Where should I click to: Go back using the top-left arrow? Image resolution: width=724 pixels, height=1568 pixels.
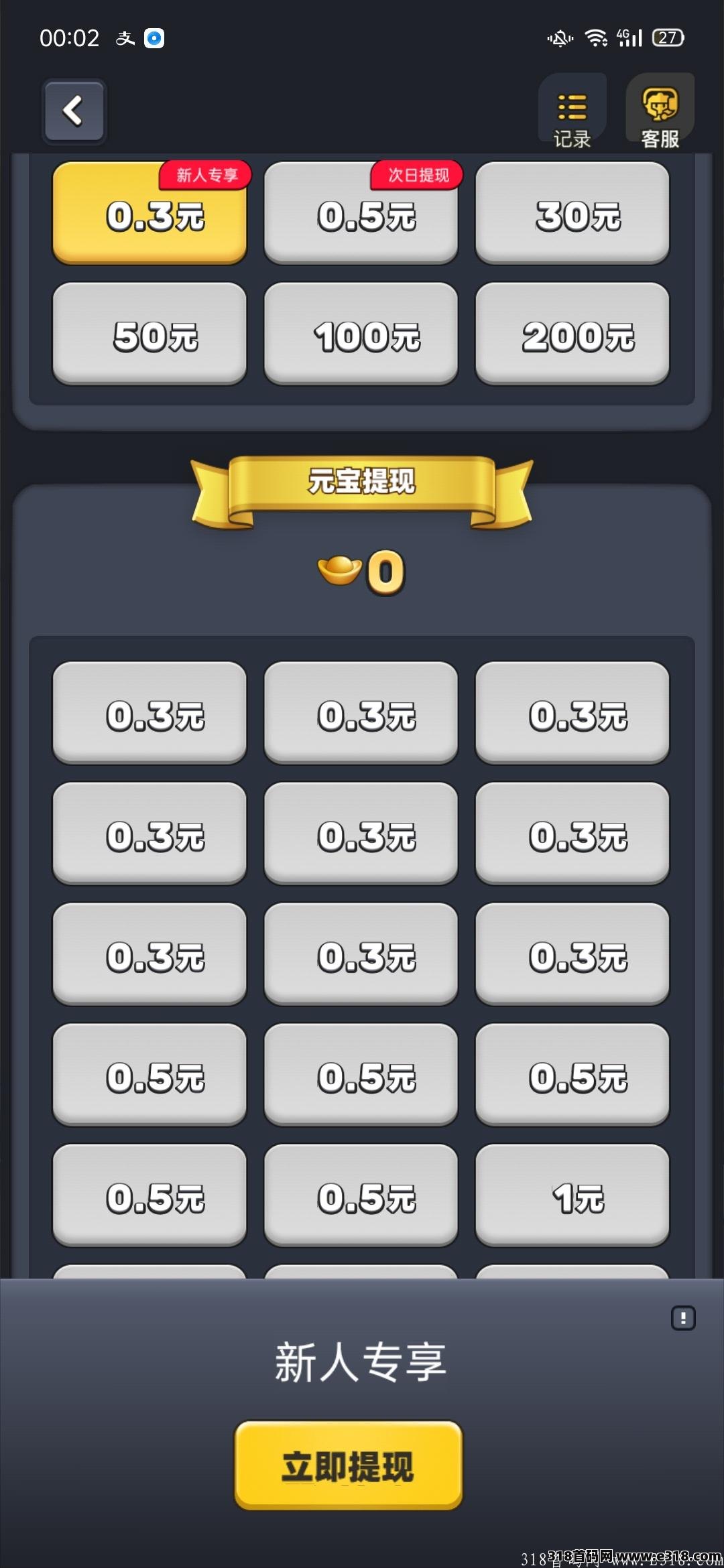coord(74,111)
